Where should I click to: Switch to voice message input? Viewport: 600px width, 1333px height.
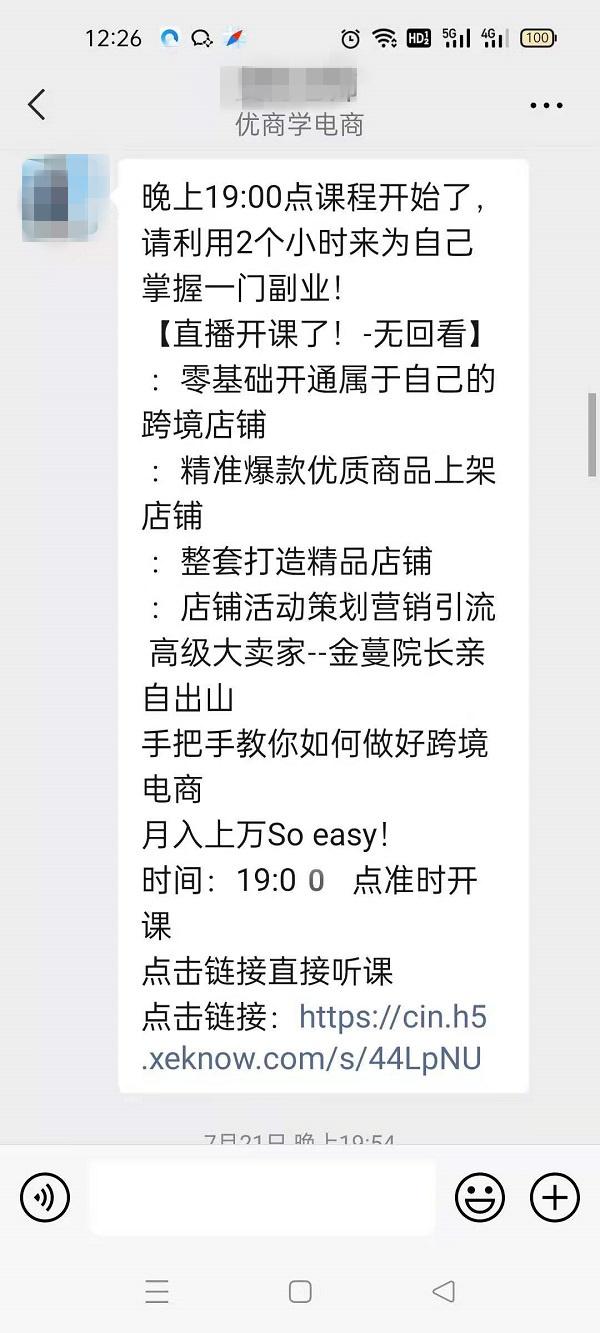[x=45, y=1197]
